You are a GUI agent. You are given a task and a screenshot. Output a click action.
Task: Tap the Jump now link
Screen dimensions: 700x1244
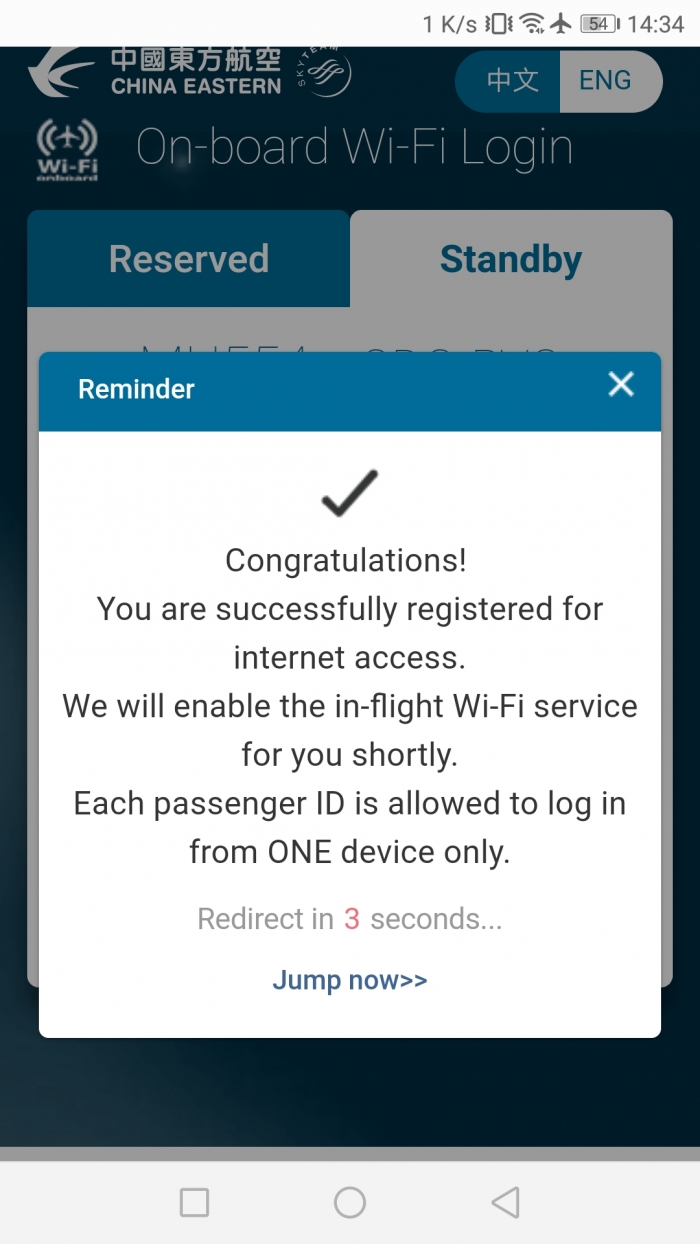[x=350, y=980]
